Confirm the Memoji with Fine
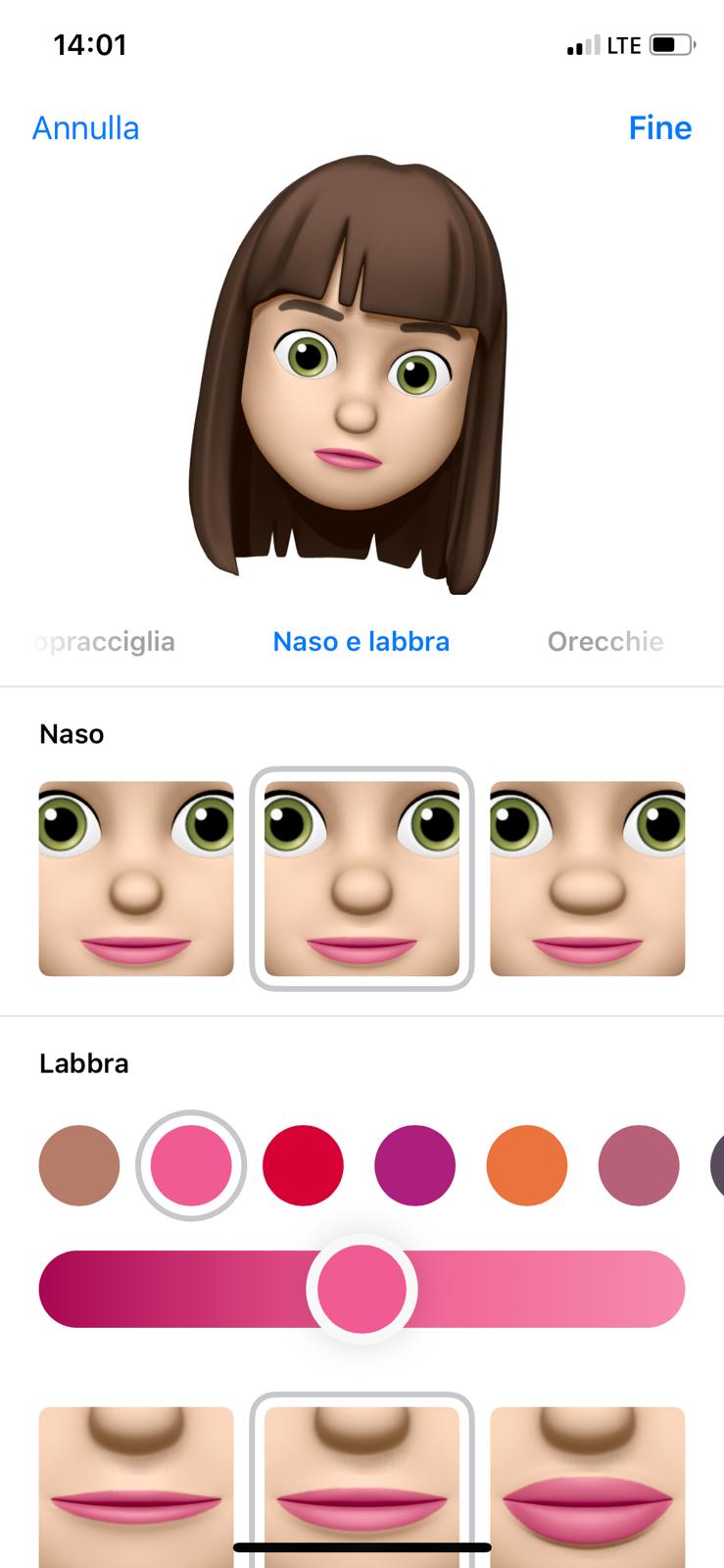This screenshot has width=724, height=1568. coord(659,128)
